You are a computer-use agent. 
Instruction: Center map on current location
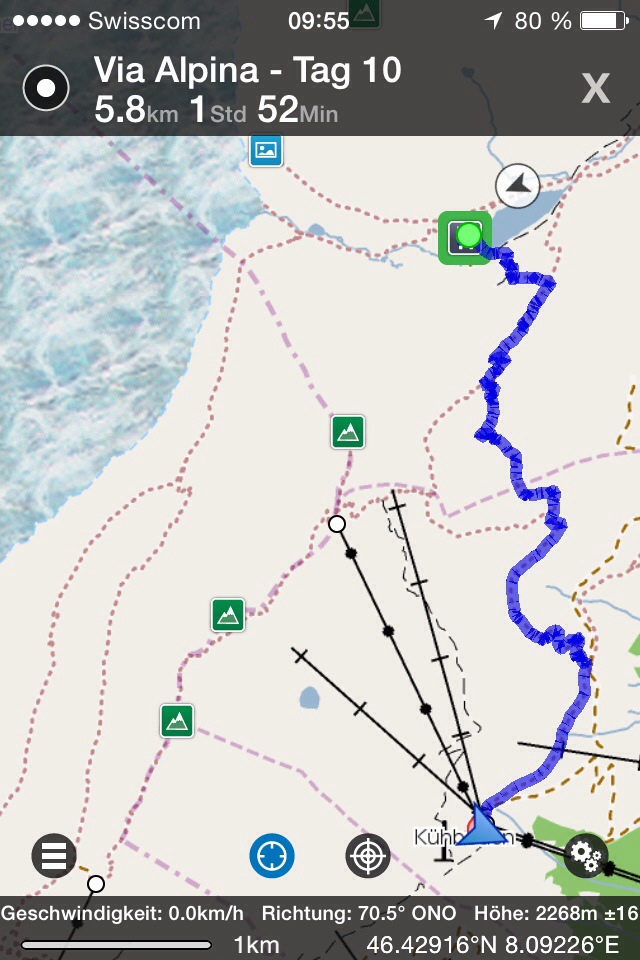coord(272,856)
